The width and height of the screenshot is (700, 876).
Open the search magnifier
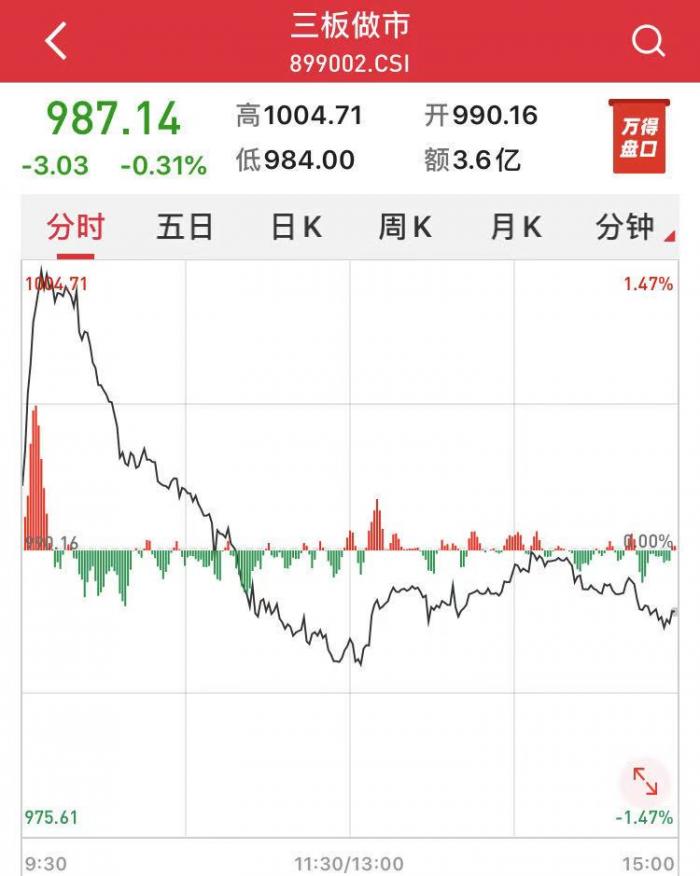[648, 41]
